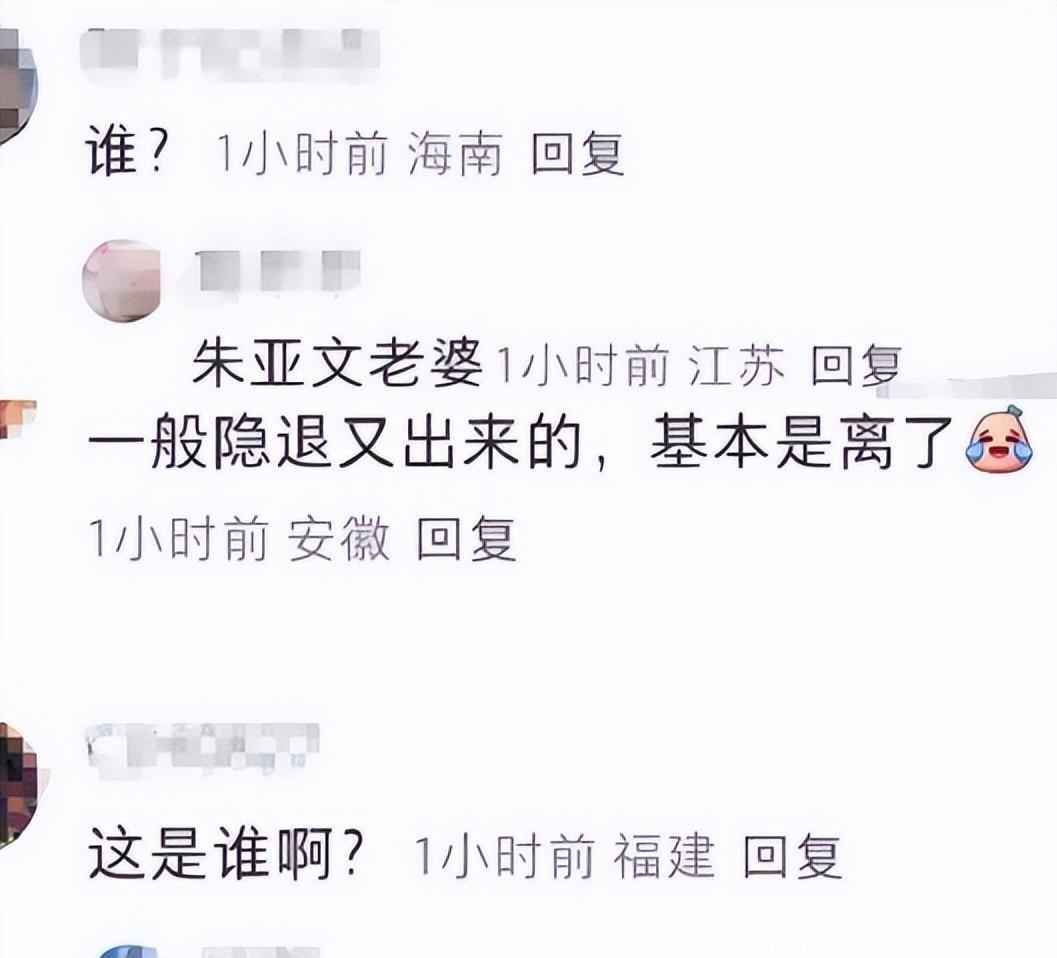Image resolution: width=1057 pixels, height=958 pixels.
Task: Reply to the 安徽 comment about 隐退
Action: pos(466,539)
